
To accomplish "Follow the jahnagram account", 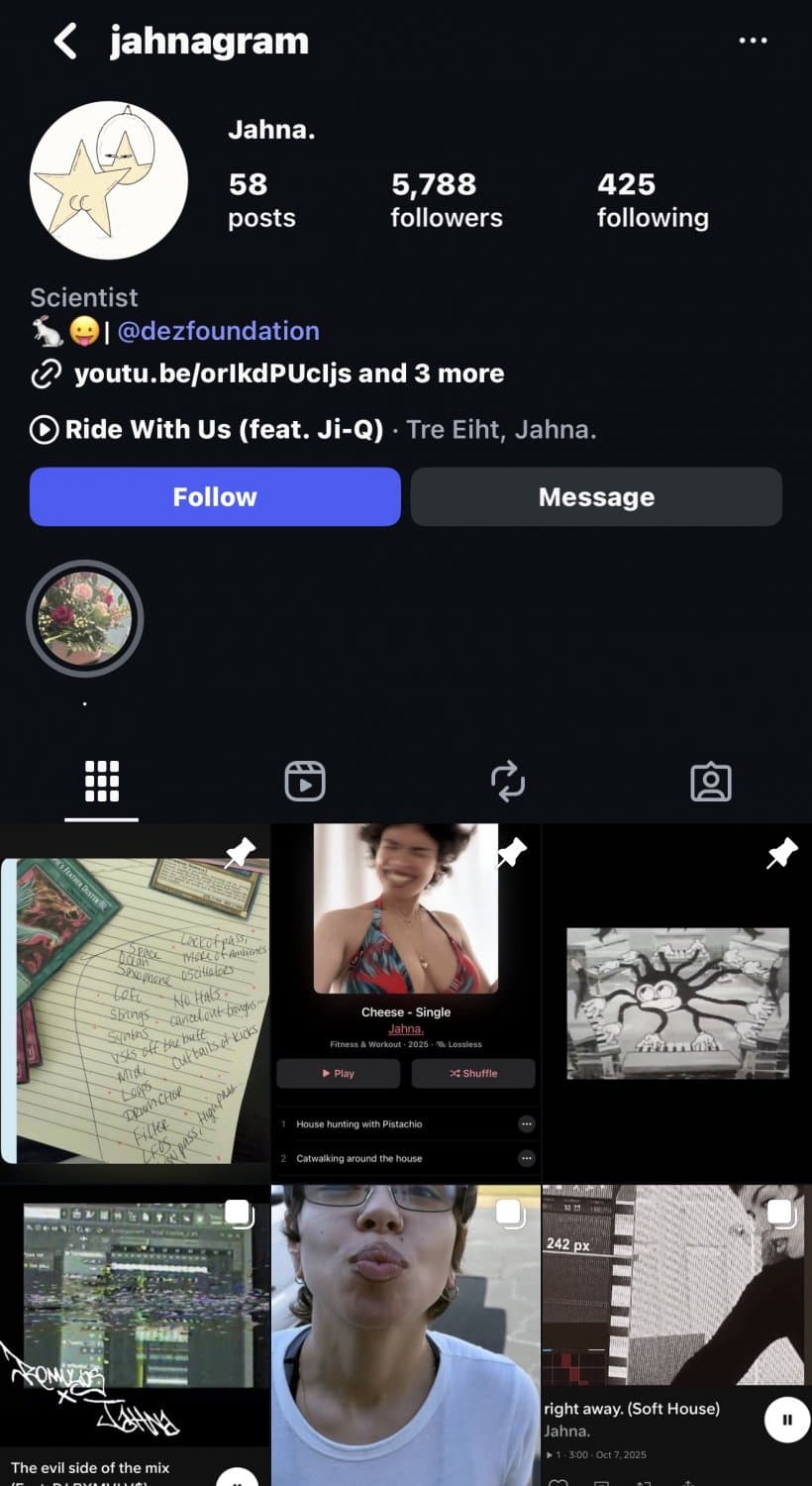I will 214,496.
